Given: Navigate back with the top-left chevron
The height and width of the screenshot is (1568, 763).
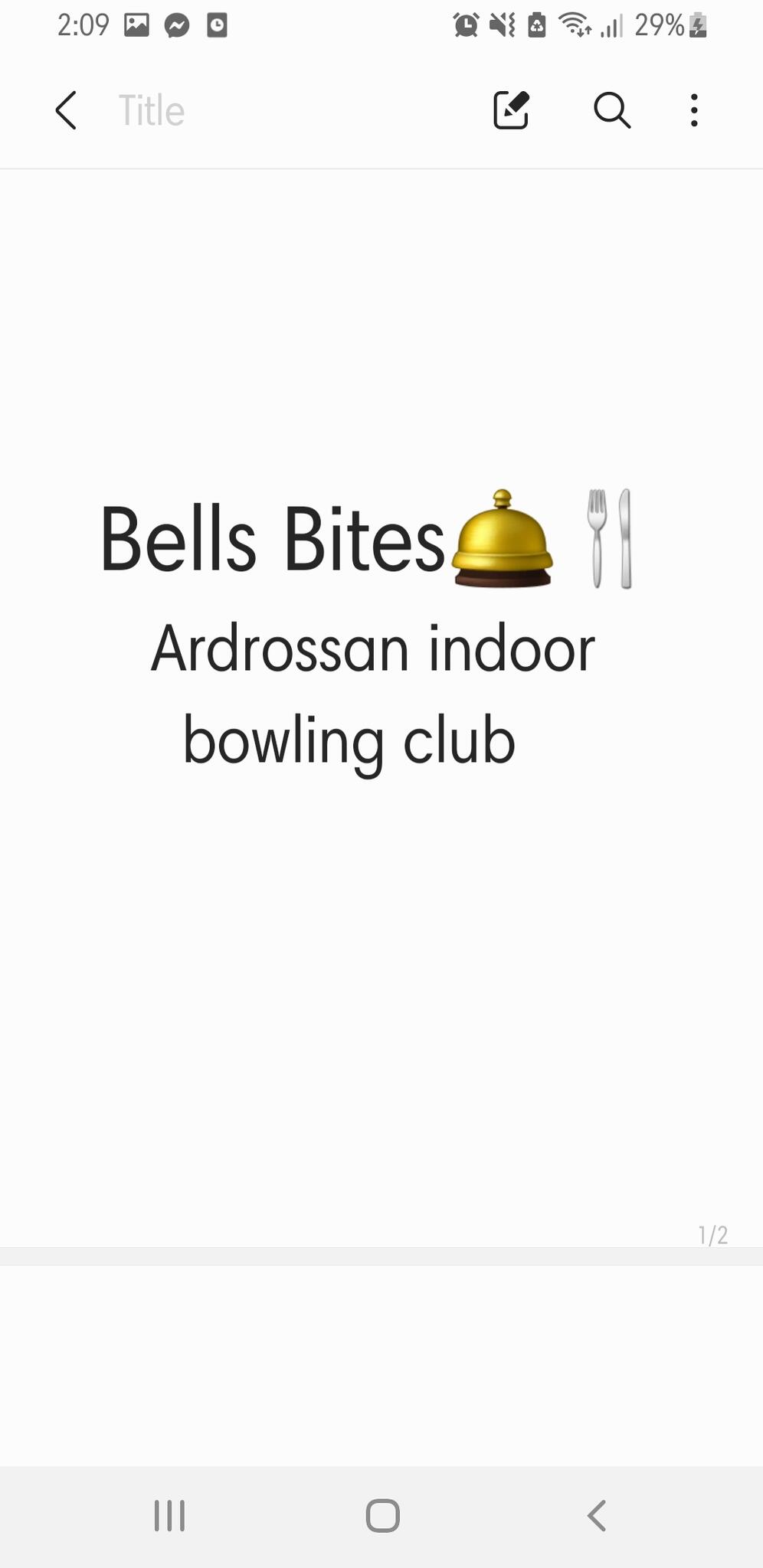Looking at the screenshot, I should click(x=65, y=110).
